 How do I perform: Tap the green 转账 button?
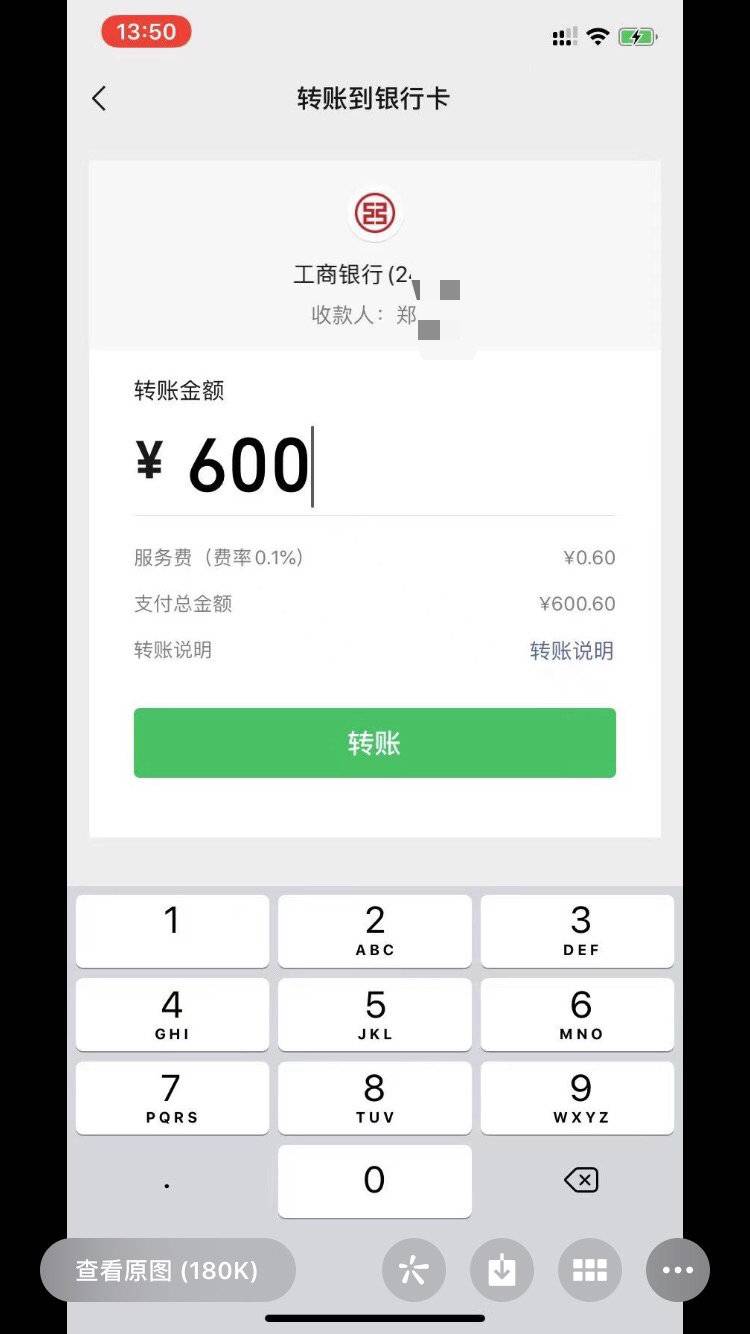[374, 743]
